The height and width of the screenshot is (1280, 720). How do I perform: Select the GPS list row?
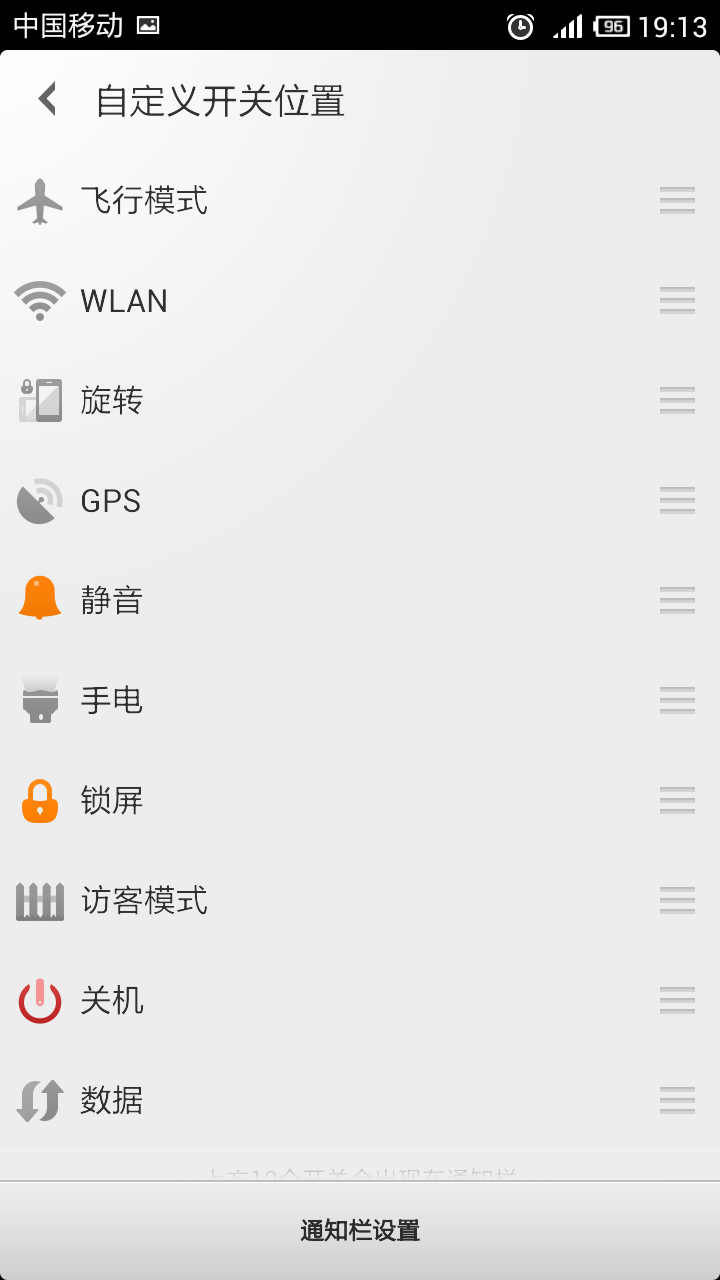300,499
